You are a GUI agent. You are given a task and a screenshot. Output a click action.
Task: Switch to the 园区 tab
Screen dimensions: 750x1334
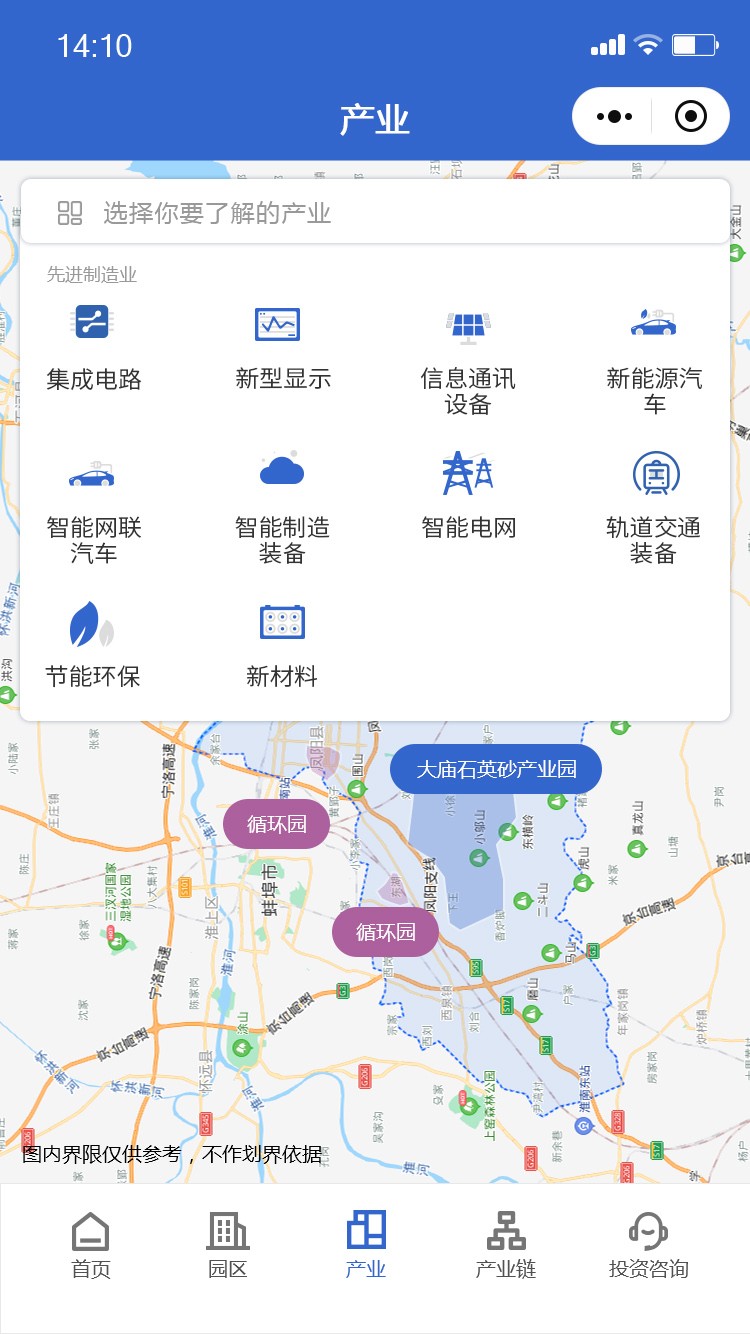pyautogui.click(x=228, y=1245)
